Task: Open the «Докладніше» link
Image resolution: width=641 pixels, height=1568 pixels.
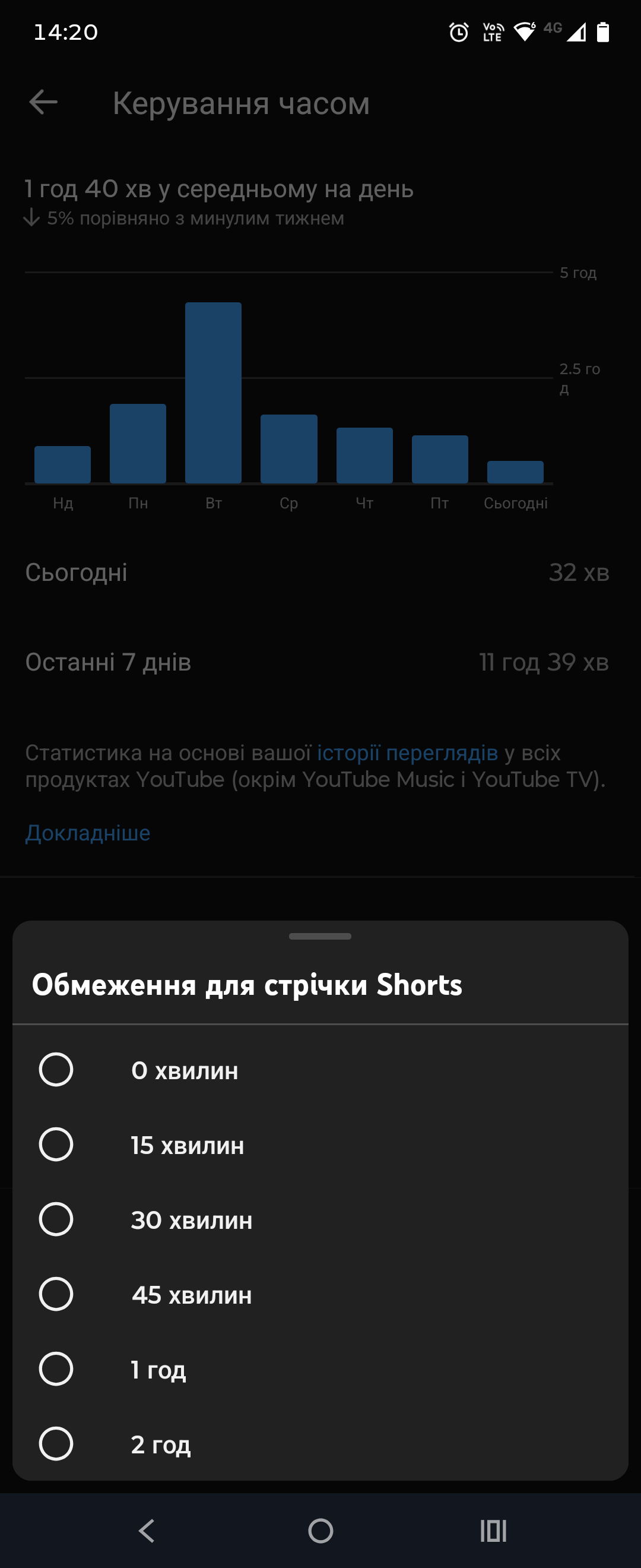Action: pos(88,833)
